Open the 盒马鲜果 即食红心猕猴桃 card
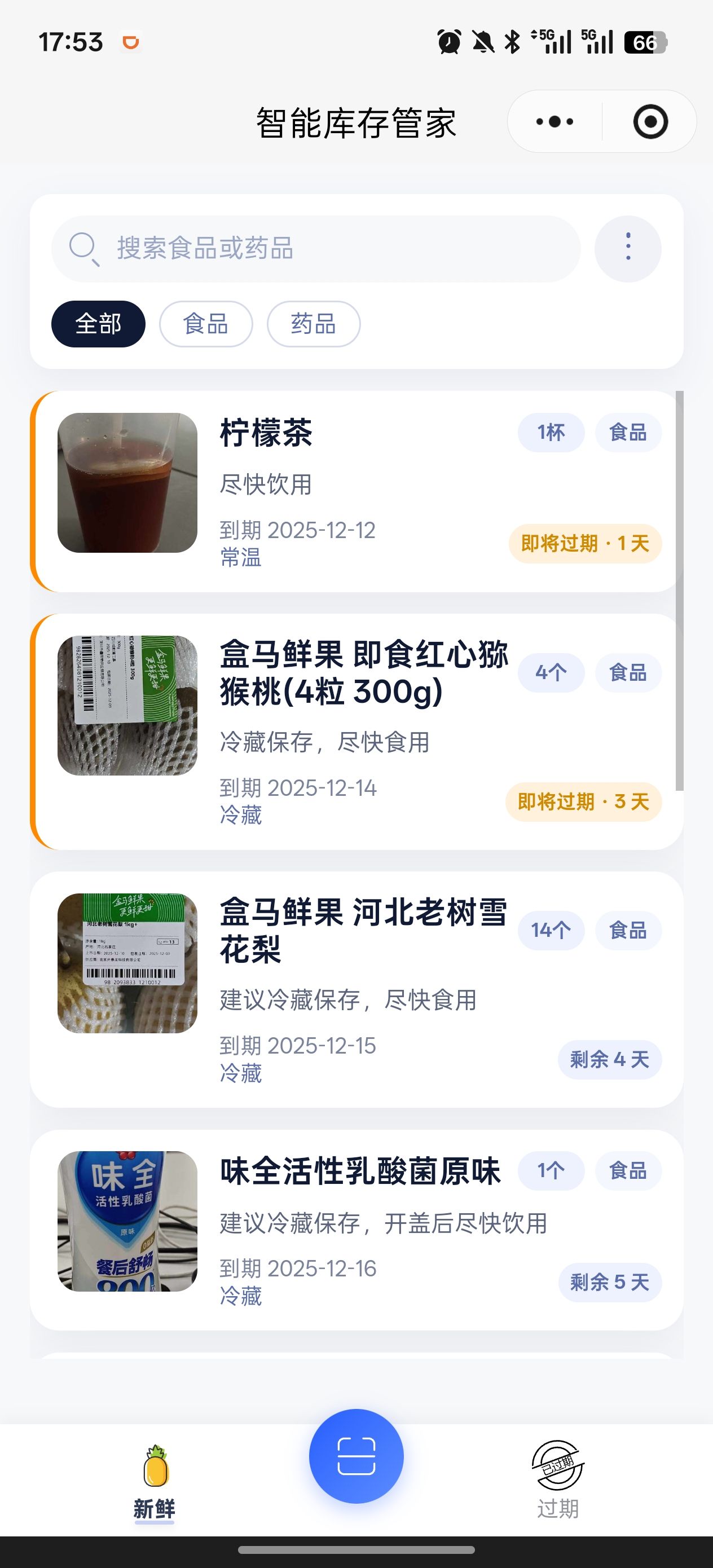 tap(356, 731)
